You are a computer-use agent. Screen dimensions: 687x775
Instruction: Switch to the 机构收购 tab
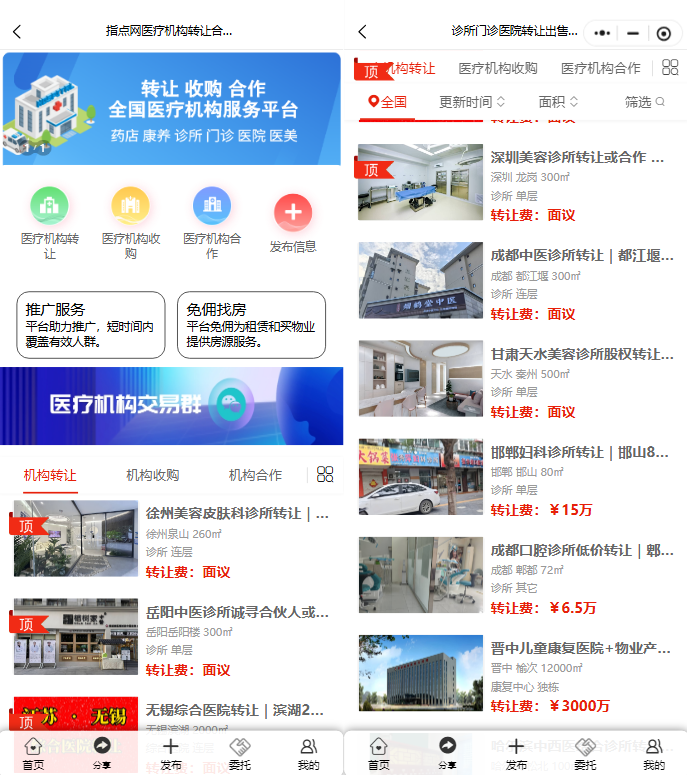click(x=152, y=475)
